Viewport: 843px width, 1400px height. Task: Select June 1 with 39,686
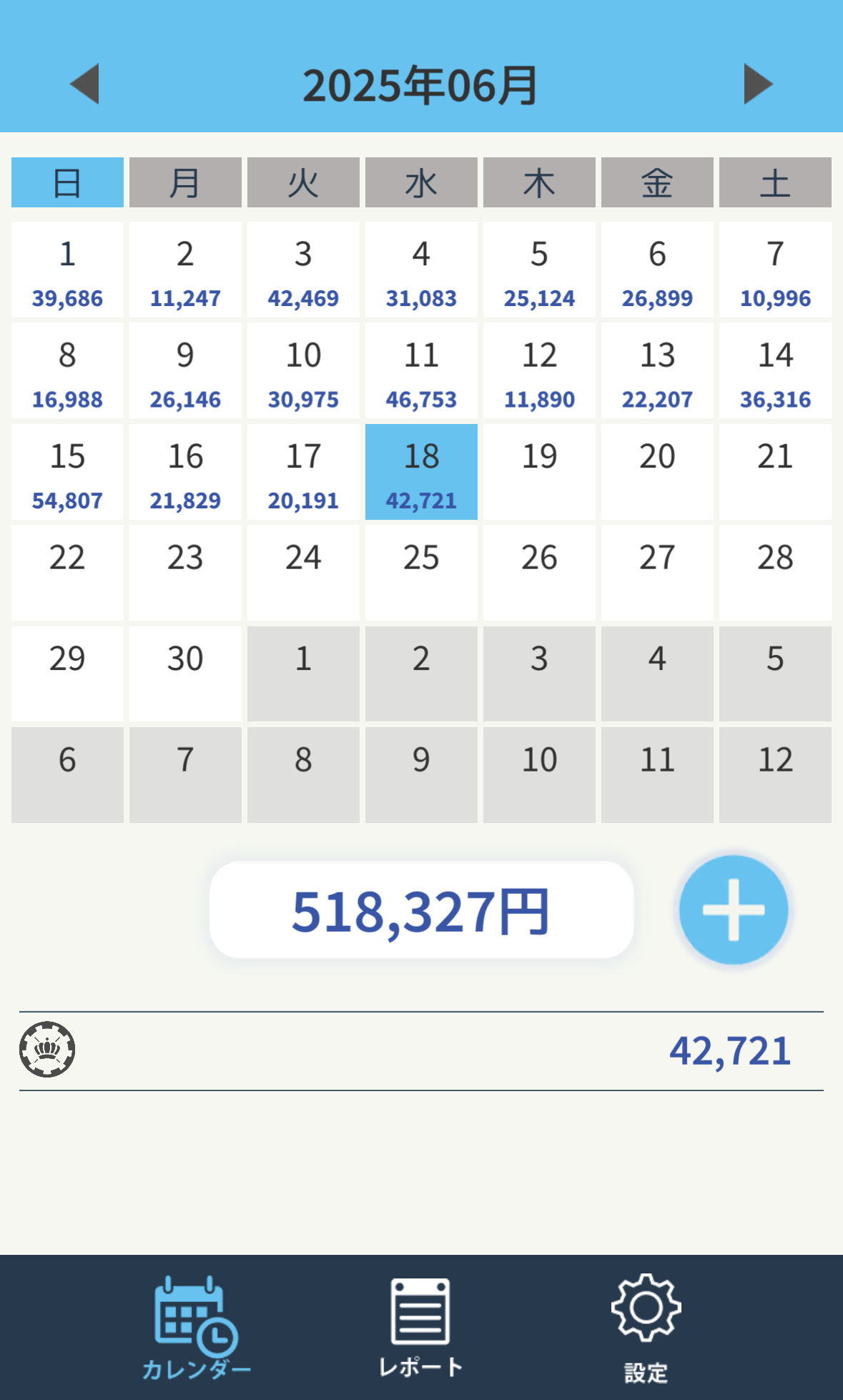point(67,270)
